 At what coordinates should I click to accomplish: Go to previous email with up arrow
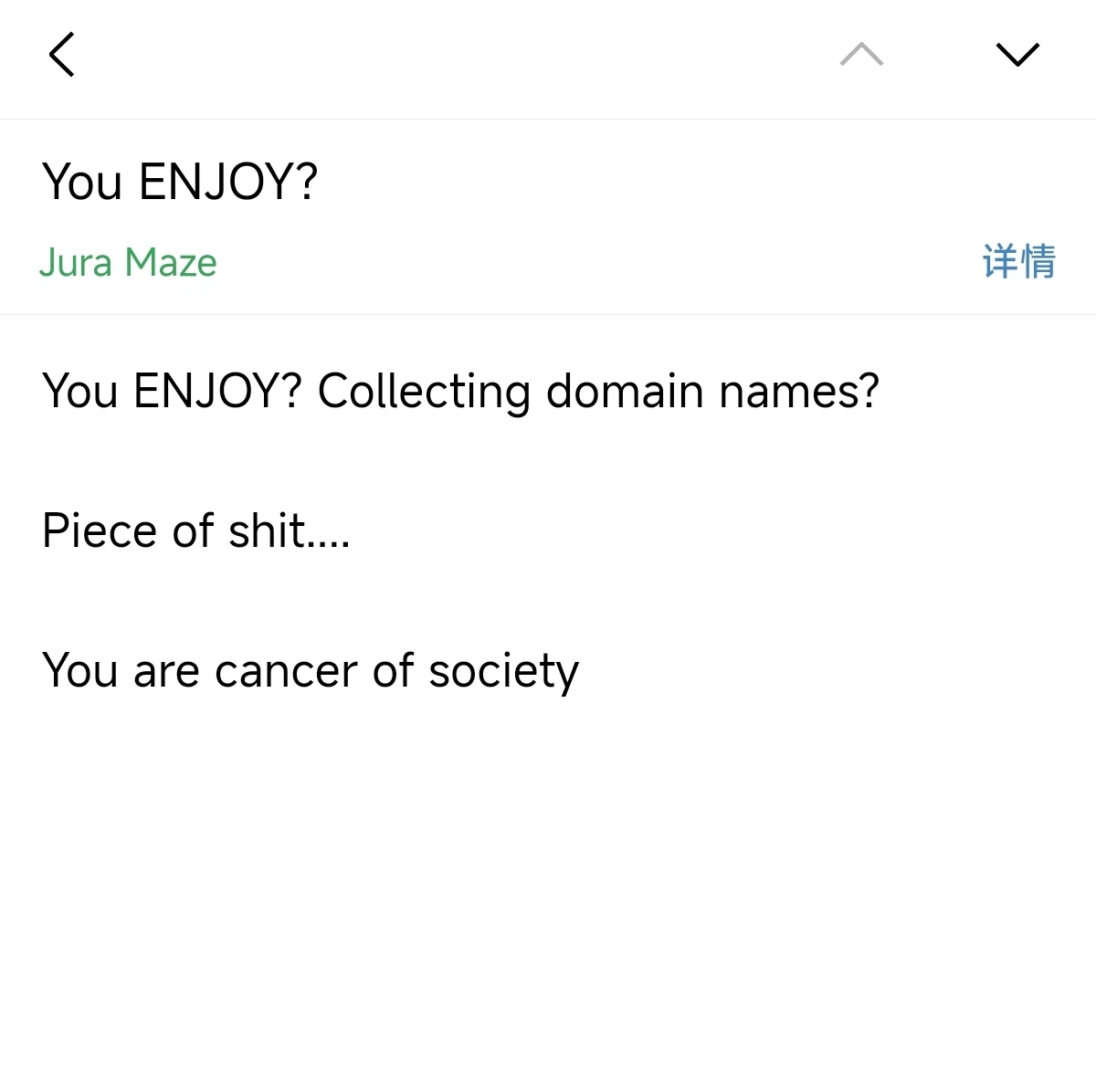point(861,55)
